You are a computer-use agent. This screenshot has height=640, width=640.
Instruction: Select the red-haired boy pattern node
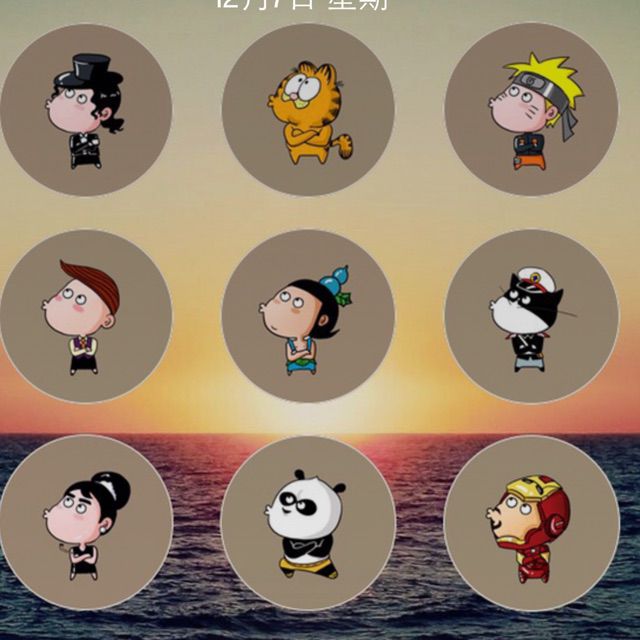tap(86, 317)
